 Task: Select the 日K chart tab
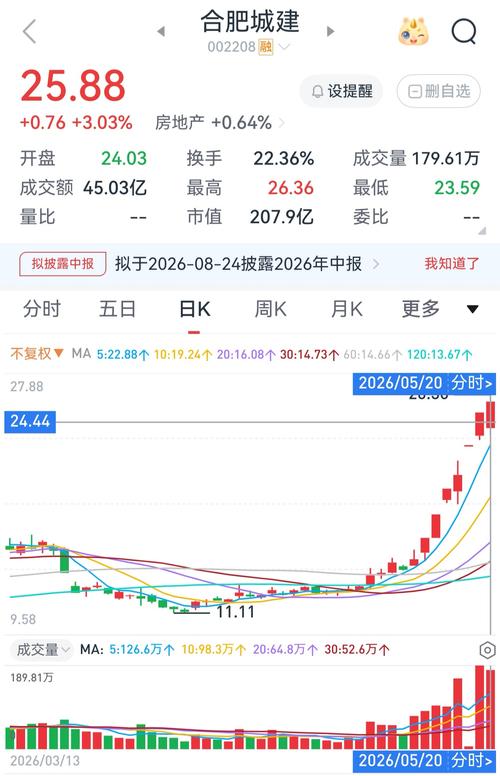(x=195, y=309)
